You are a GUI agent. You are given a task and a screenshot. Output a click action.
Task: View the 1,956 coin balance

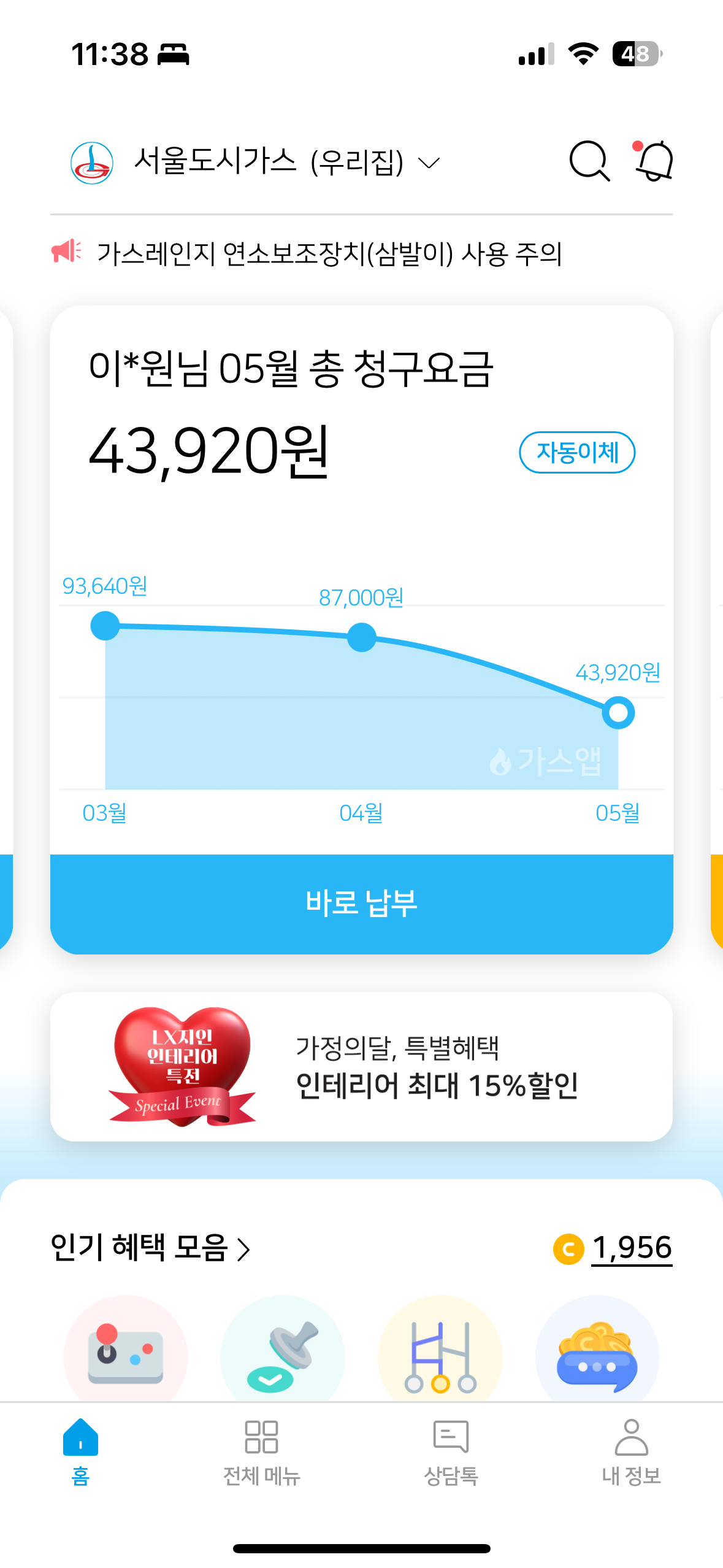coord(631,1248)
